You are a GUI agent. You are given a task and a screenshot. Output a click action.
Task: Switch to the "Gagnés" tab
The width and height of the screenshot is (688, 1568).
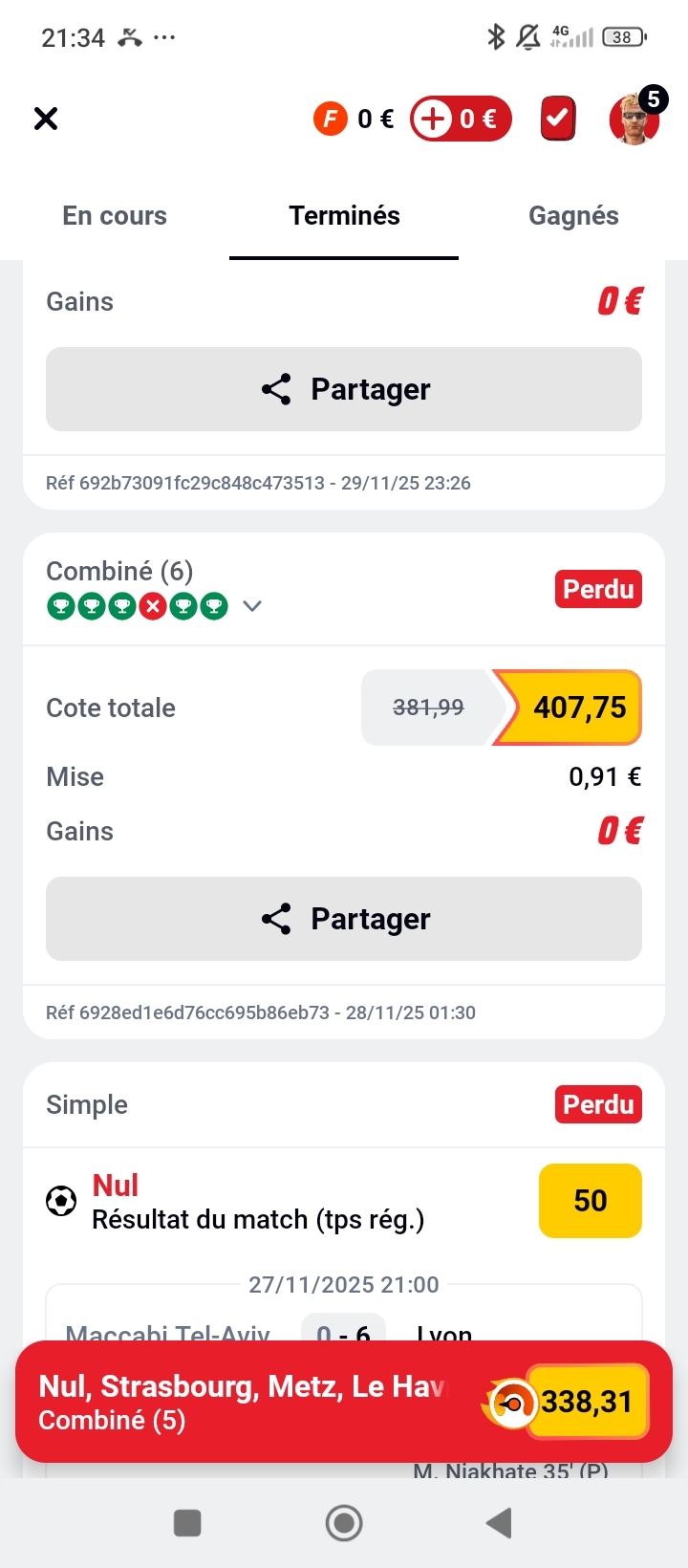point(573,216)
